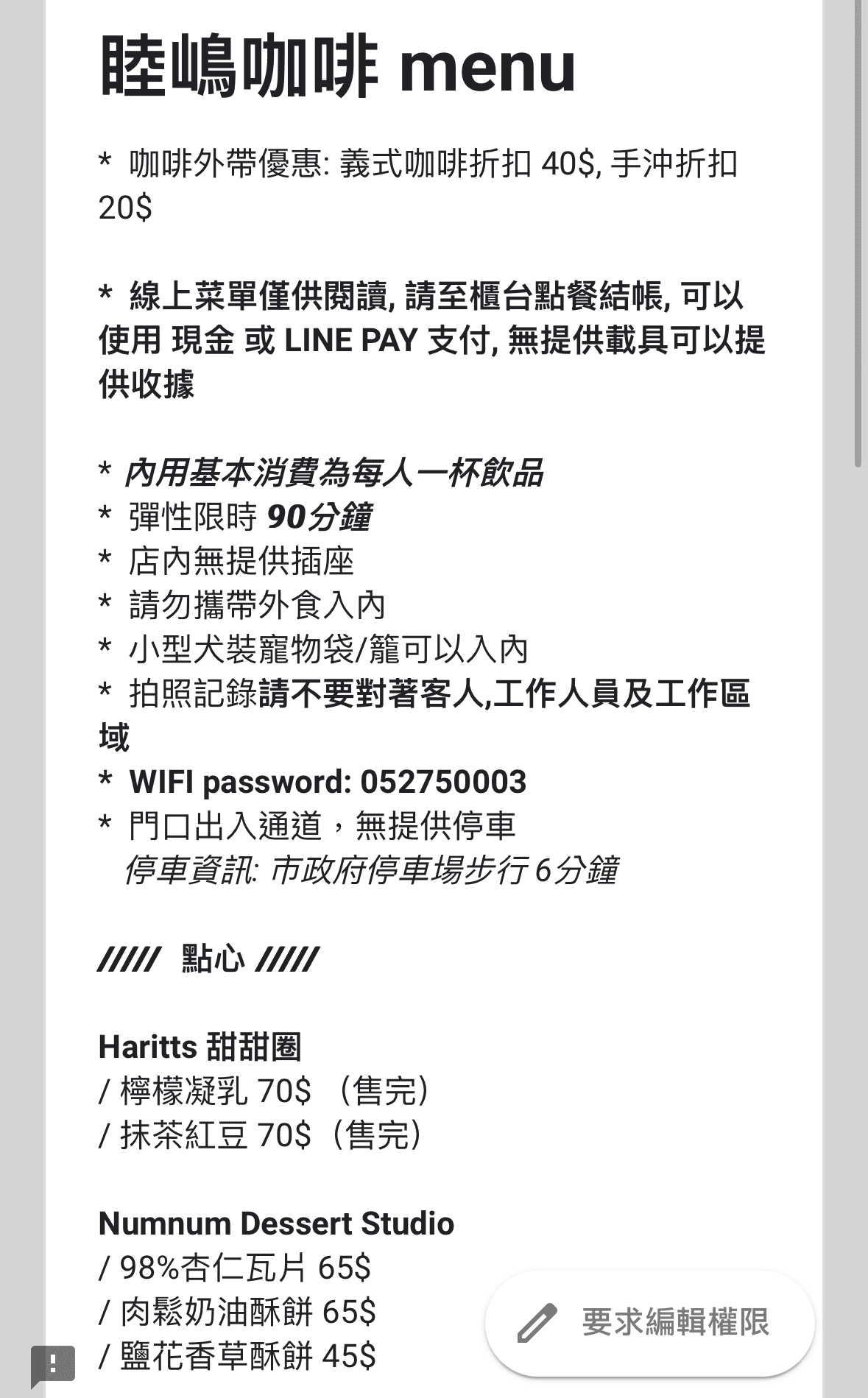Tap the 要求編輯權限 (request edit access) button
Viewport: 868px width, 1398px height.
click(649, 1322)
